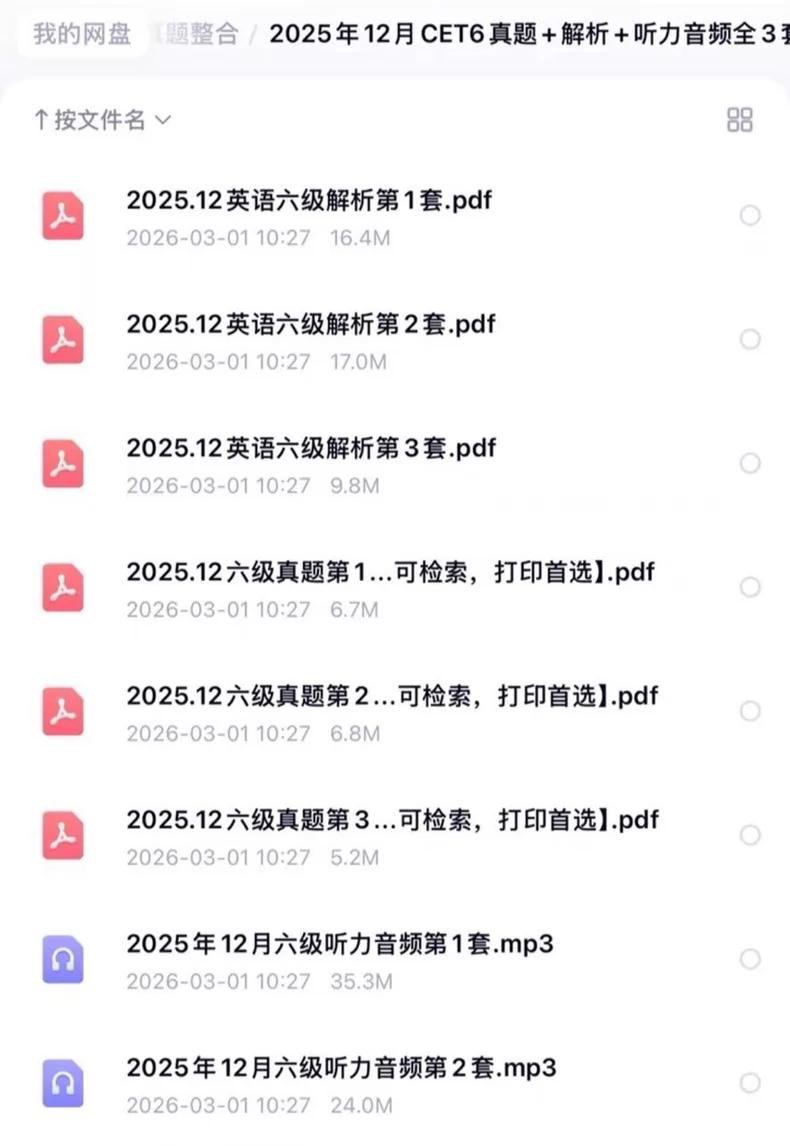This screenshot has height=1146, width=790.
Task: Open the 按文件名 sort dropdown
Action: 102,120
